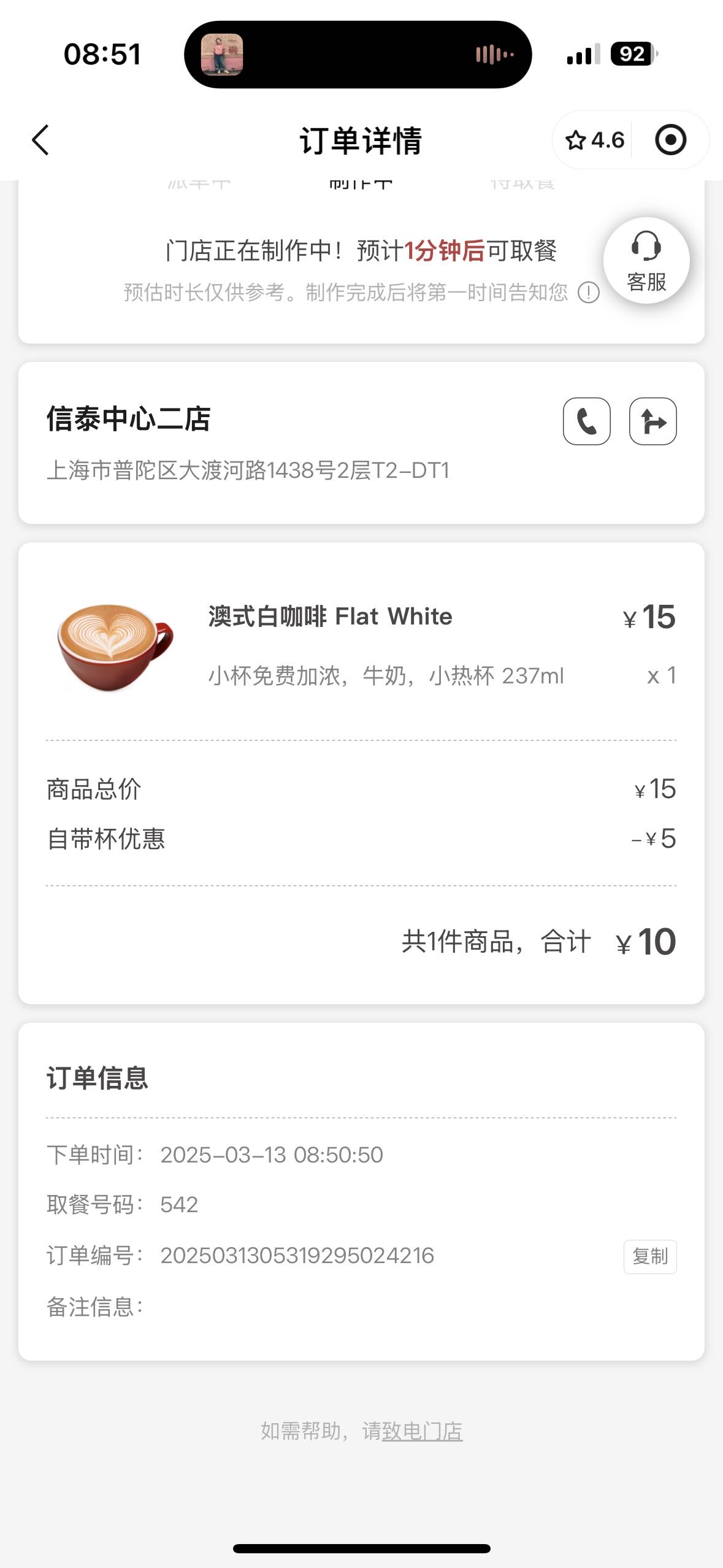Image resolution: width=723 pixels, height=1568 pixels.
Task: Go back from the order details page
Action: (40, 140)
